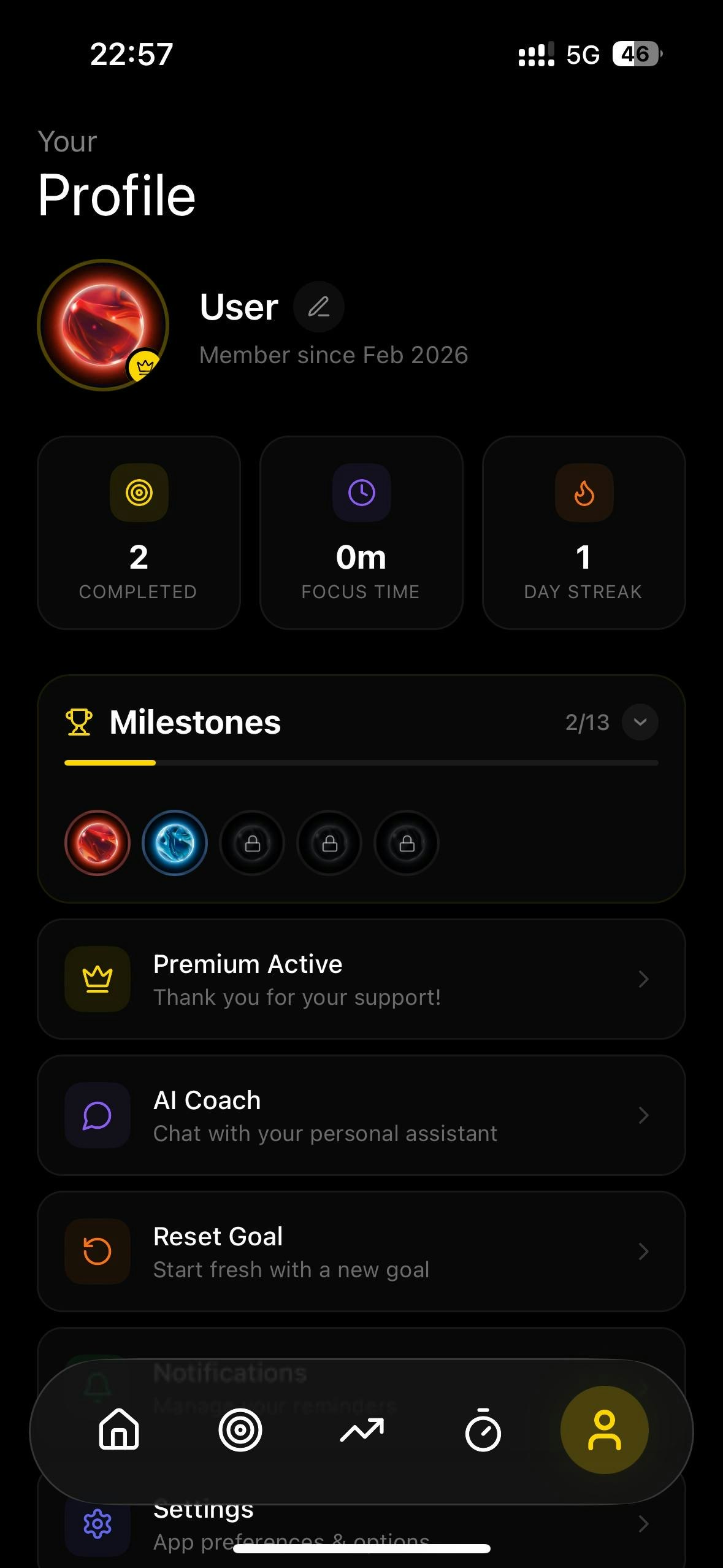Expand Premium Active details with its chevron
This screenshot has height=1568, width=723.
point(642,980)
